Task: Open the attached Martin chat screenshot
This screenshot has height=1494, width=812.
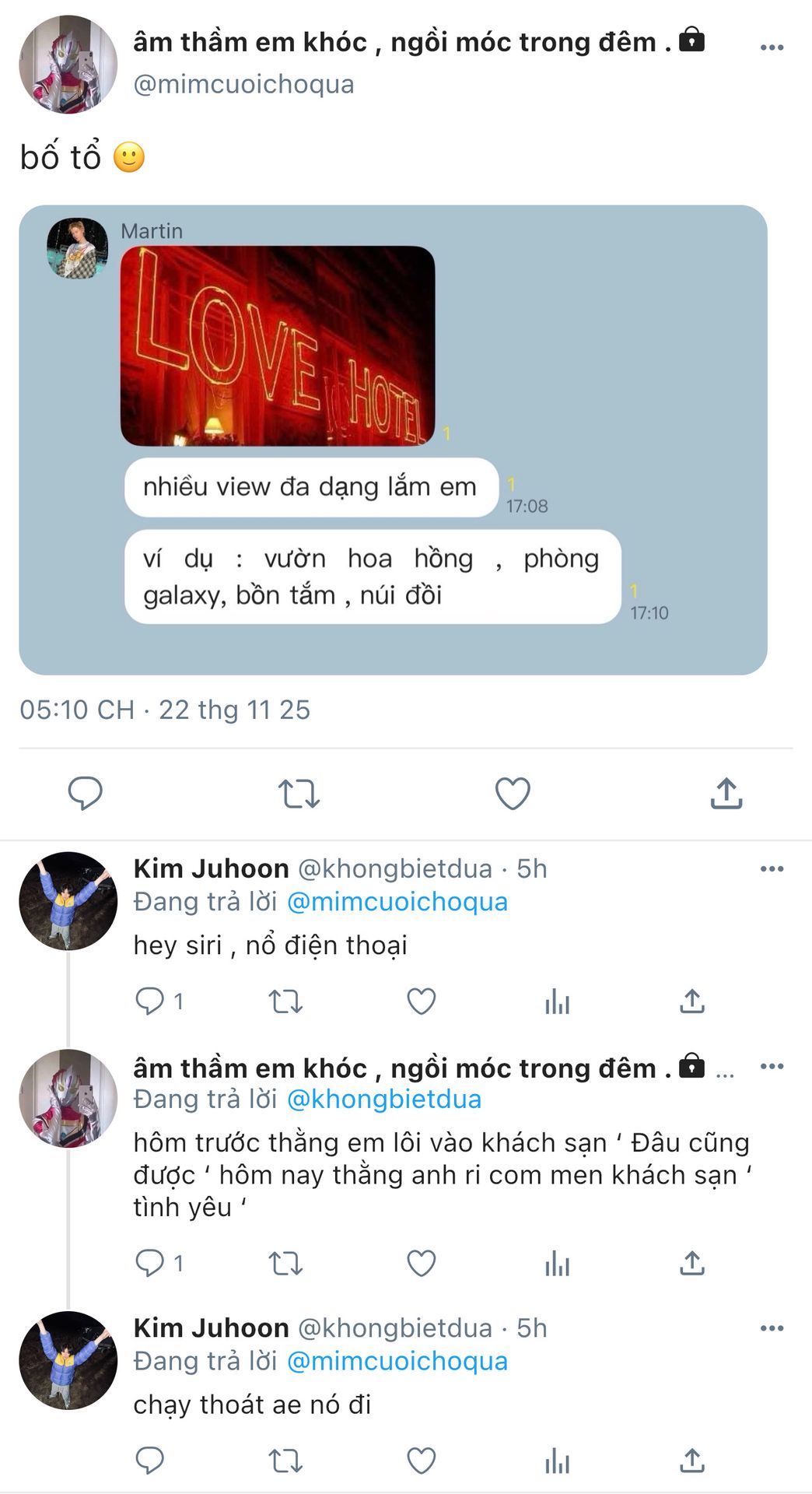Action: click(x=393, y=440)
